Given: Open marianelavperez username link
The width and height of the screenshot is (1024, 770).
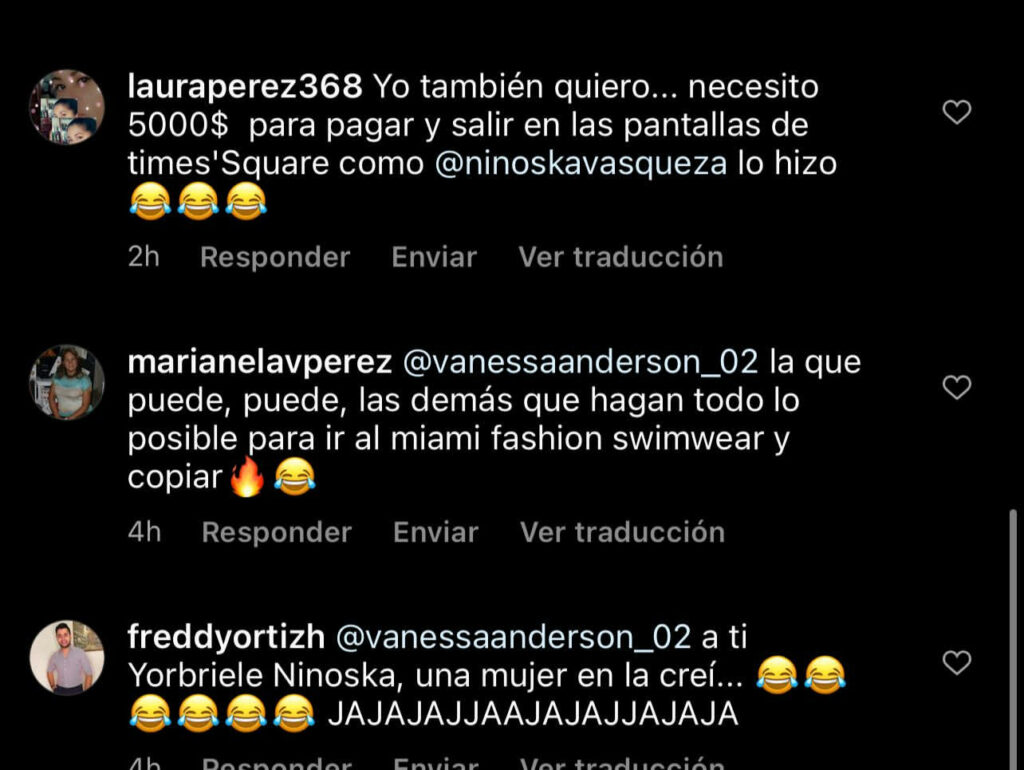Looking at the screenshot, I should (260, 362).
